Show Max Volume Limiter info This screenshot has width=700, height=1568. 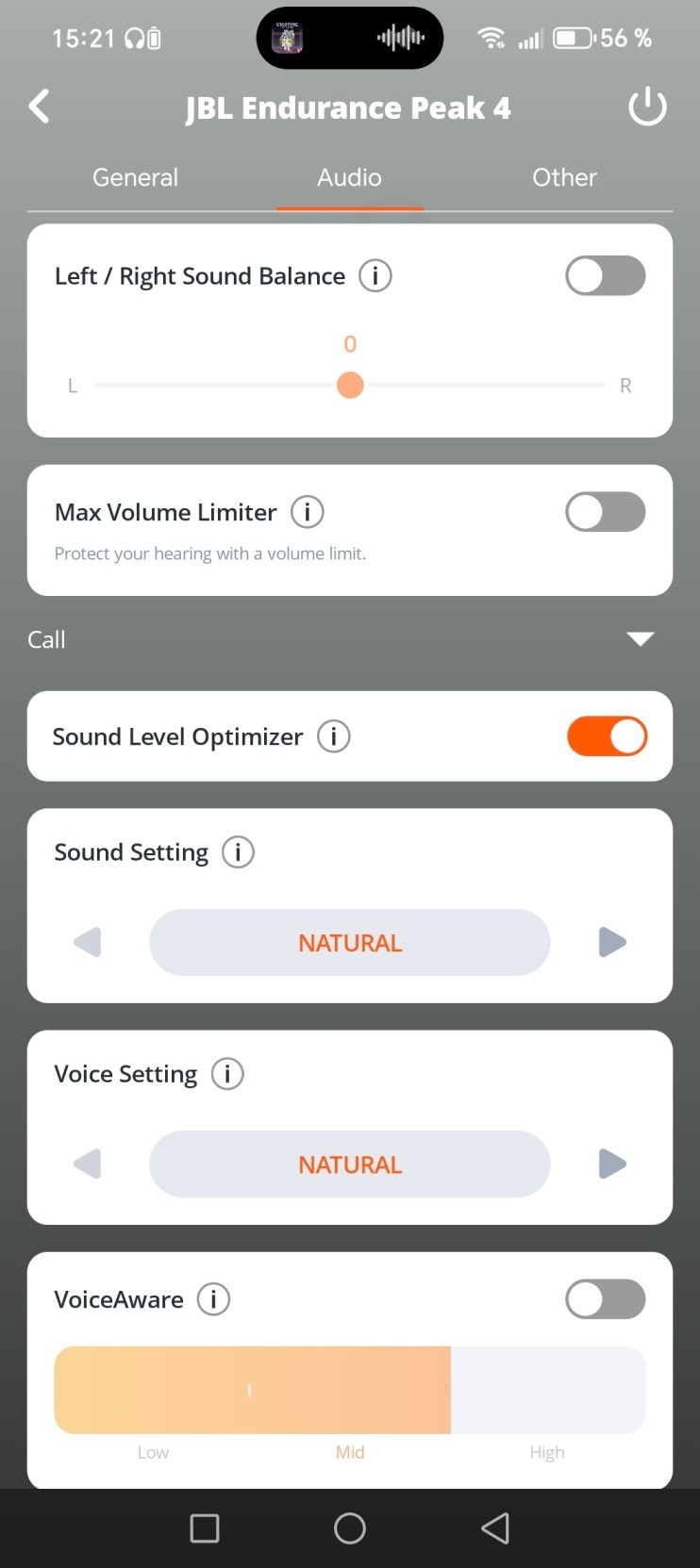pos(308,512)
